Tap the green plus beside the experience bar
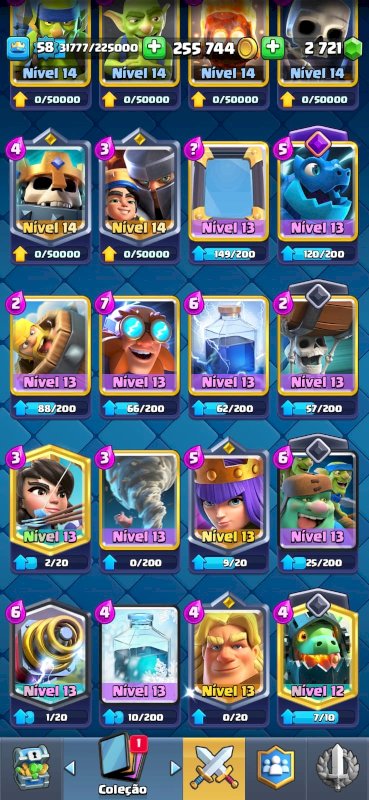Viewport: 369px width, 800px height. 154,48
